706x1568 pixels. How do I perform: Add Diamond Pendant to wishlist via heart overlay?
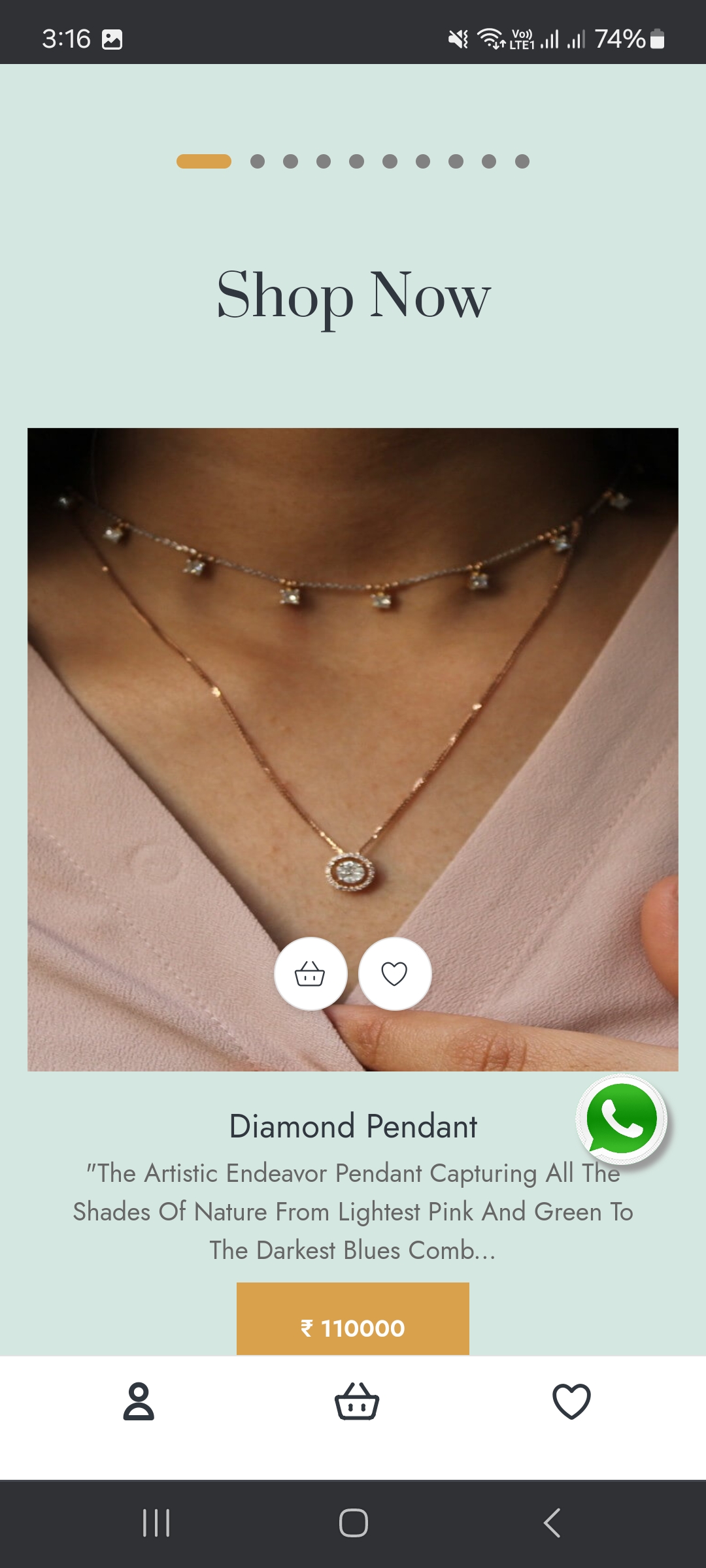[x=395, y=973]
